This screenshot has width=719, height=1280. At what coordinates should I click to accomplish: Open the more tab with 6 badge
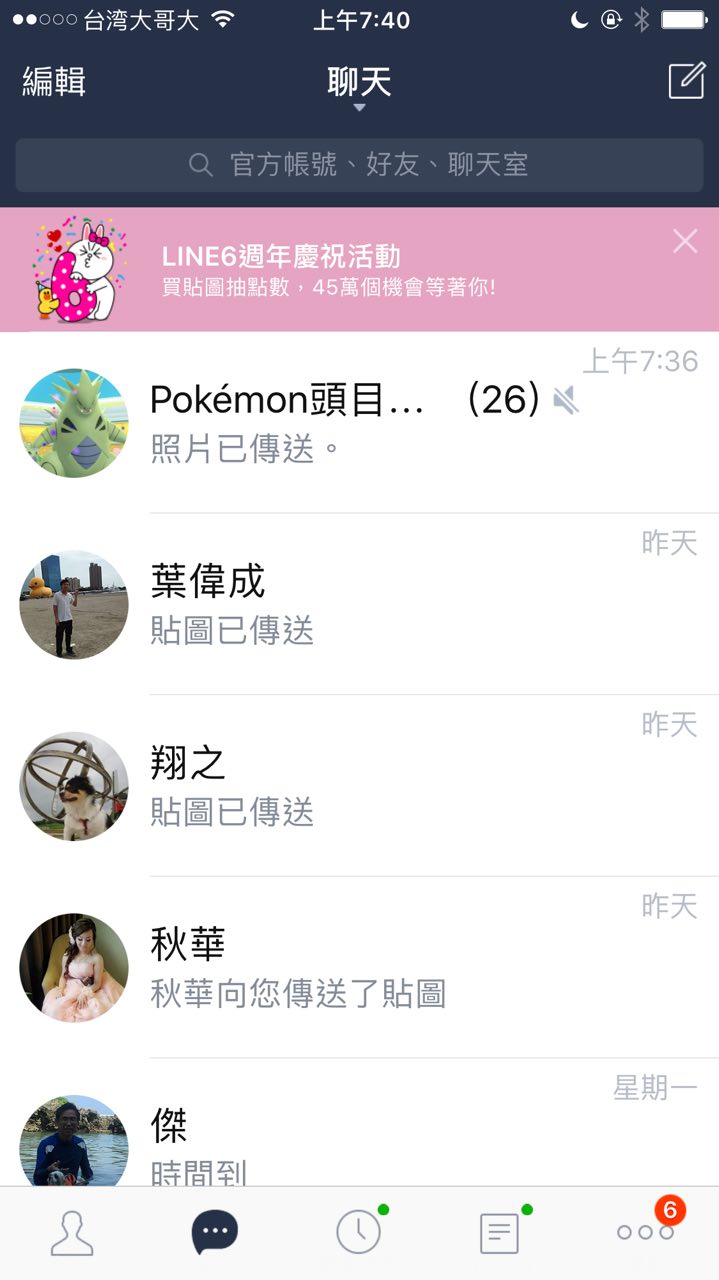click(x=646, y=1232)
